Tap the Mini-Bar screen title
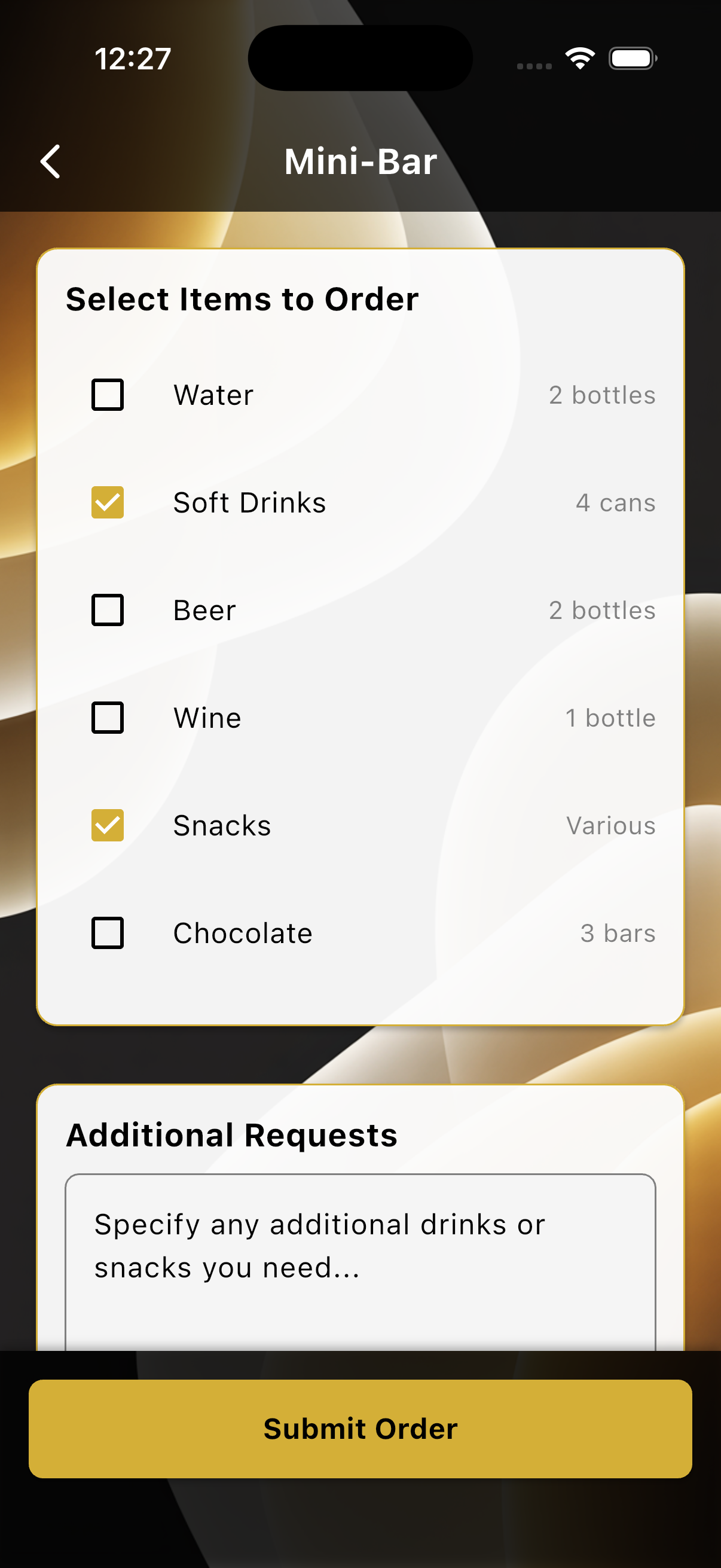 (360, 161)
